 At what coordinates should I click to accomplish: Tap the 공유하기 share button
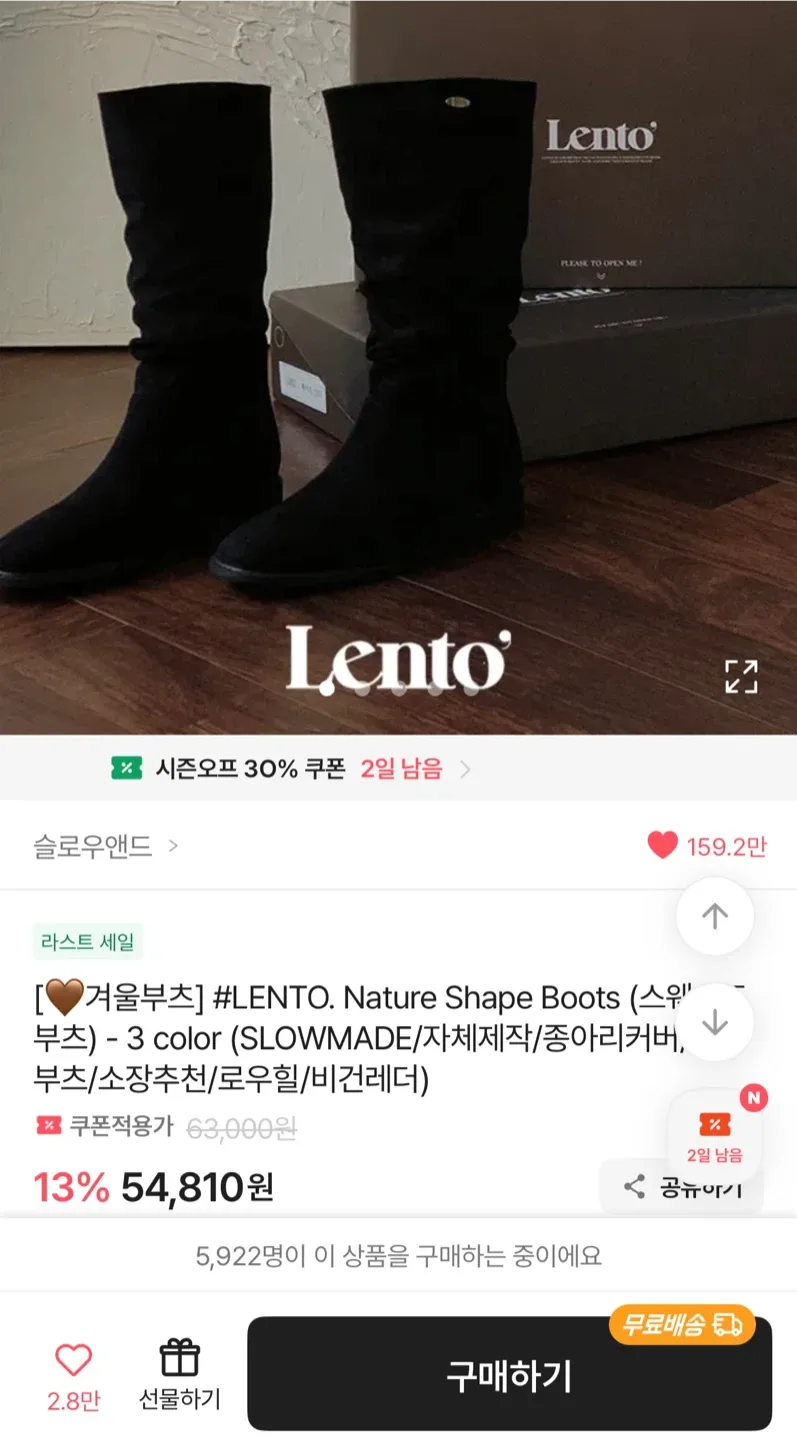[x=682, y=1188]
